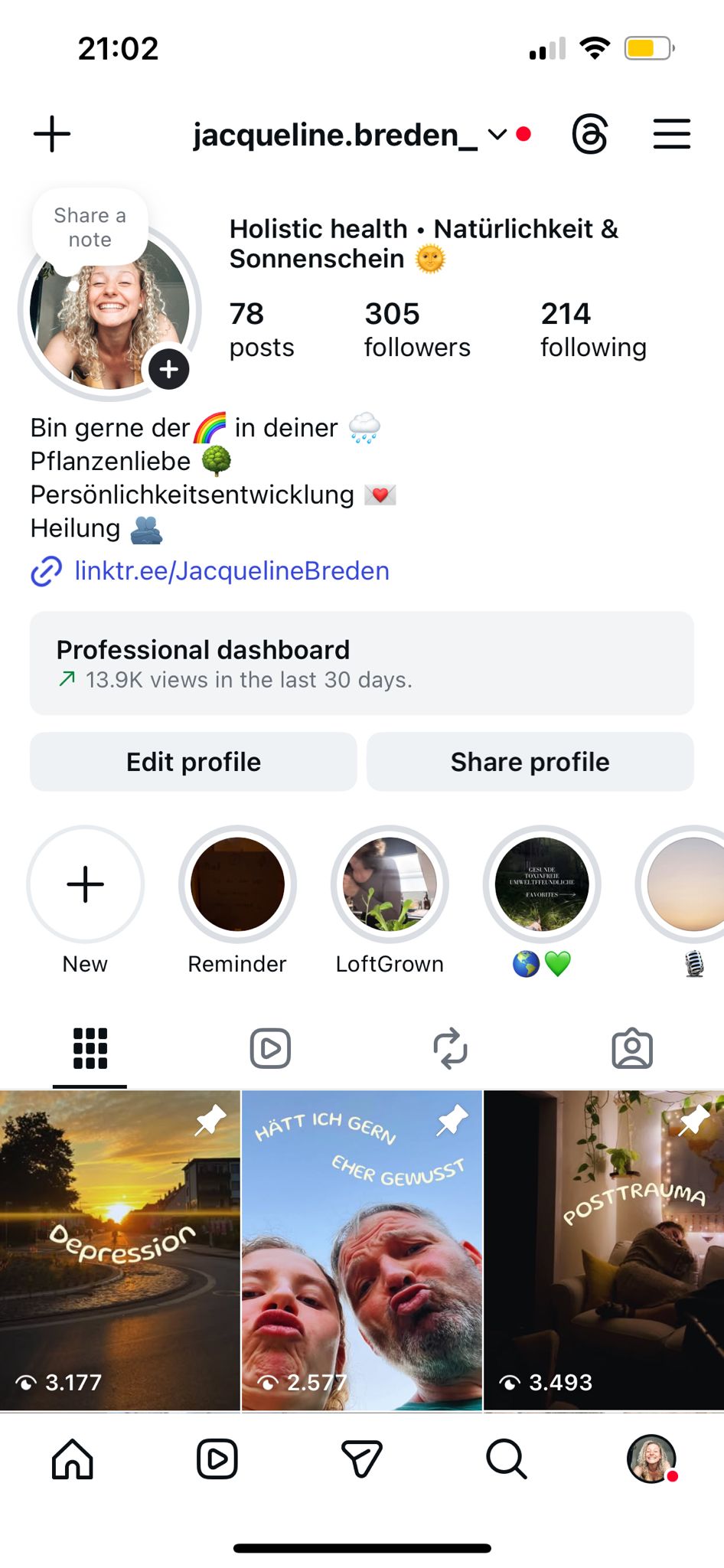View the 214 following list
The image size is (724, 1568).
[593, 329]
